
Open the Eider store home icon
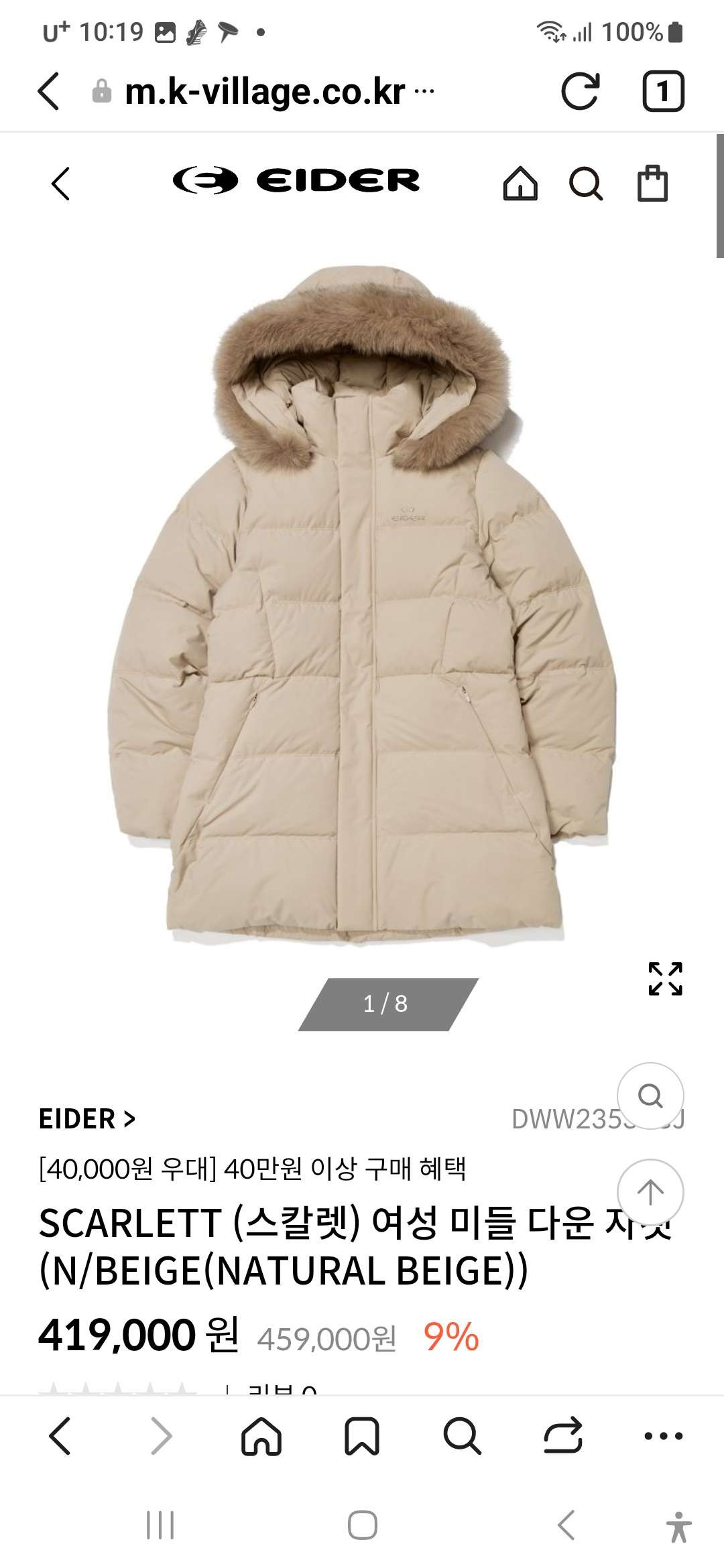point(520,184)
